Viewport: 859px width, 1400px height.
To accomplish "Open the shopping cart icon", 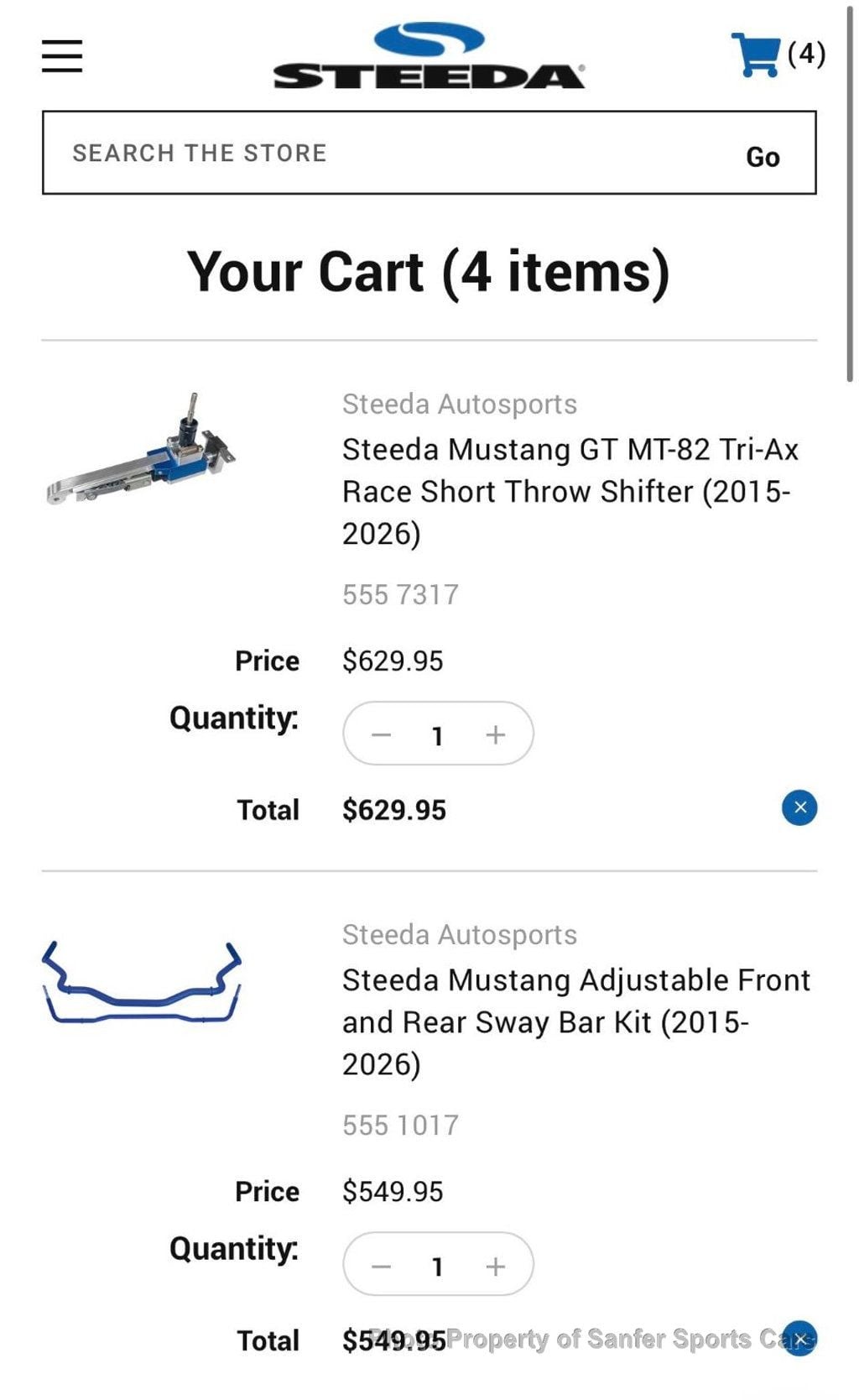I will (x=757, y=55).
